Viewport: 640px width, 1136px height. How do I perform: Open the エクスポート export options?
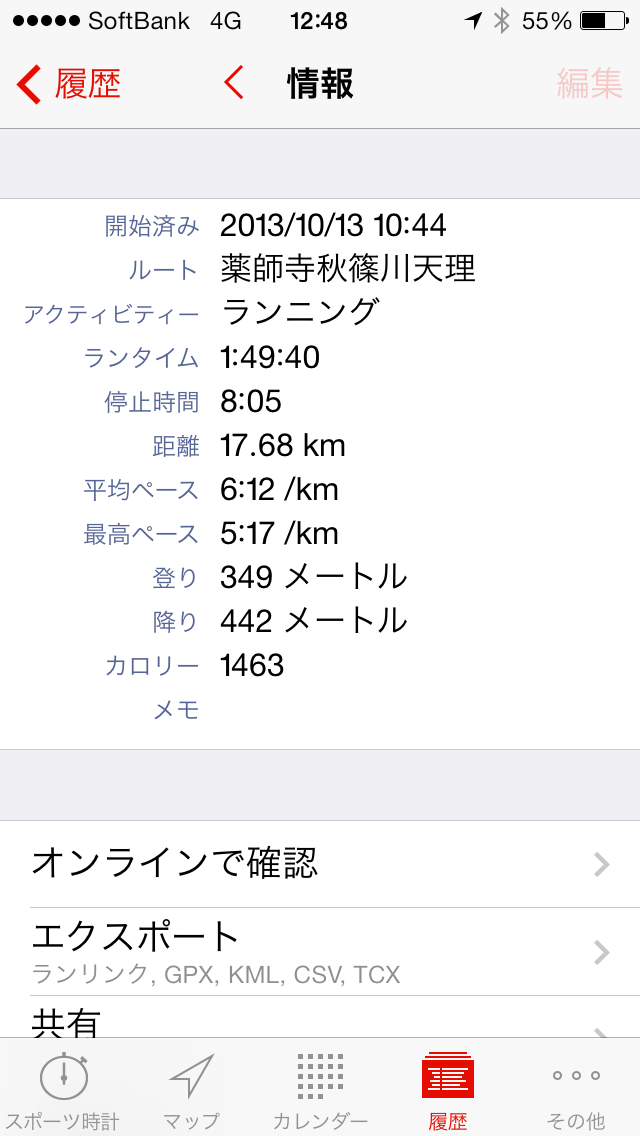click(x=320, y=951)
